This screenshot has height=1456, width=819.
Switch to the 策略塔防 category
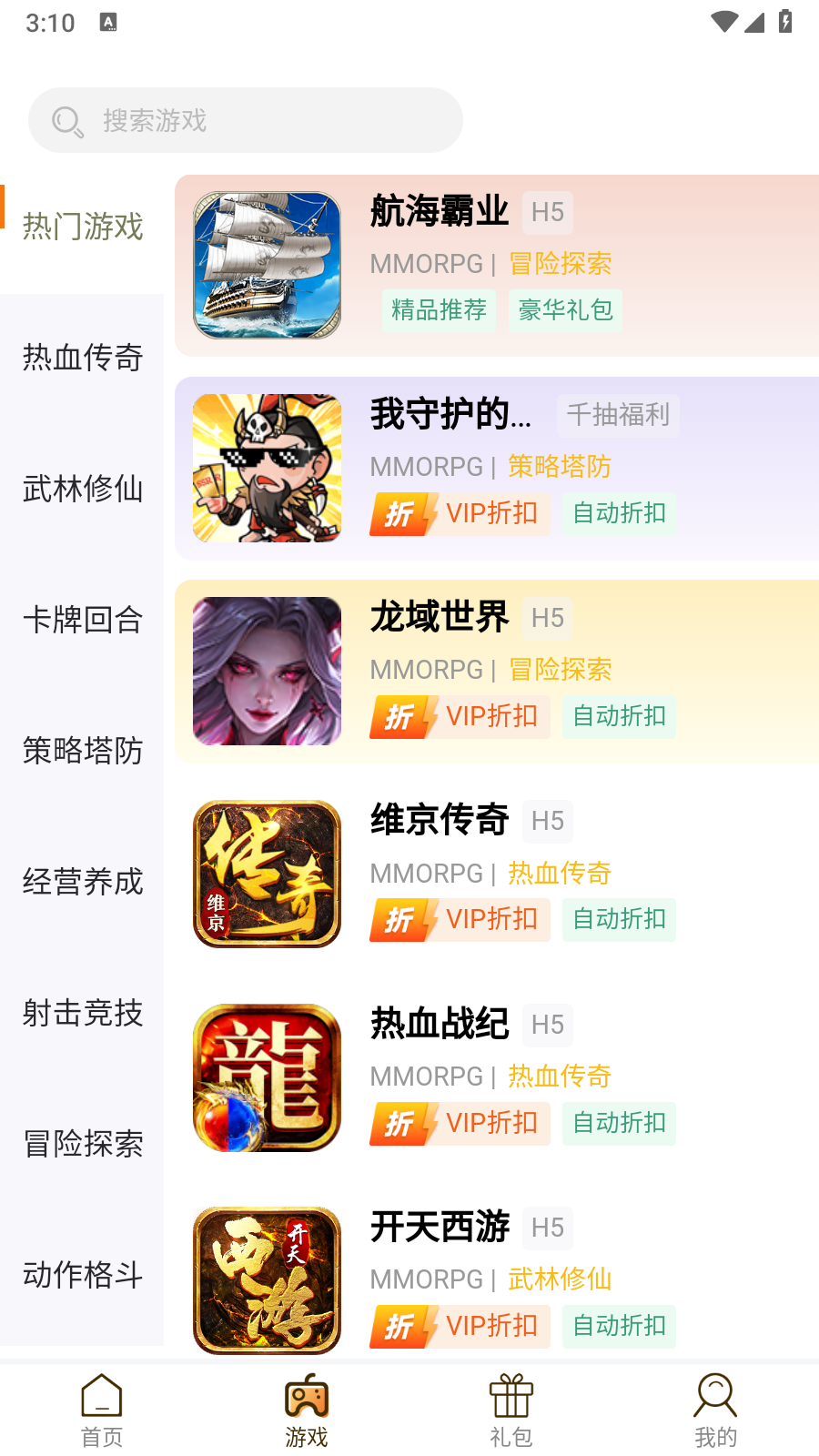(80, 752)
